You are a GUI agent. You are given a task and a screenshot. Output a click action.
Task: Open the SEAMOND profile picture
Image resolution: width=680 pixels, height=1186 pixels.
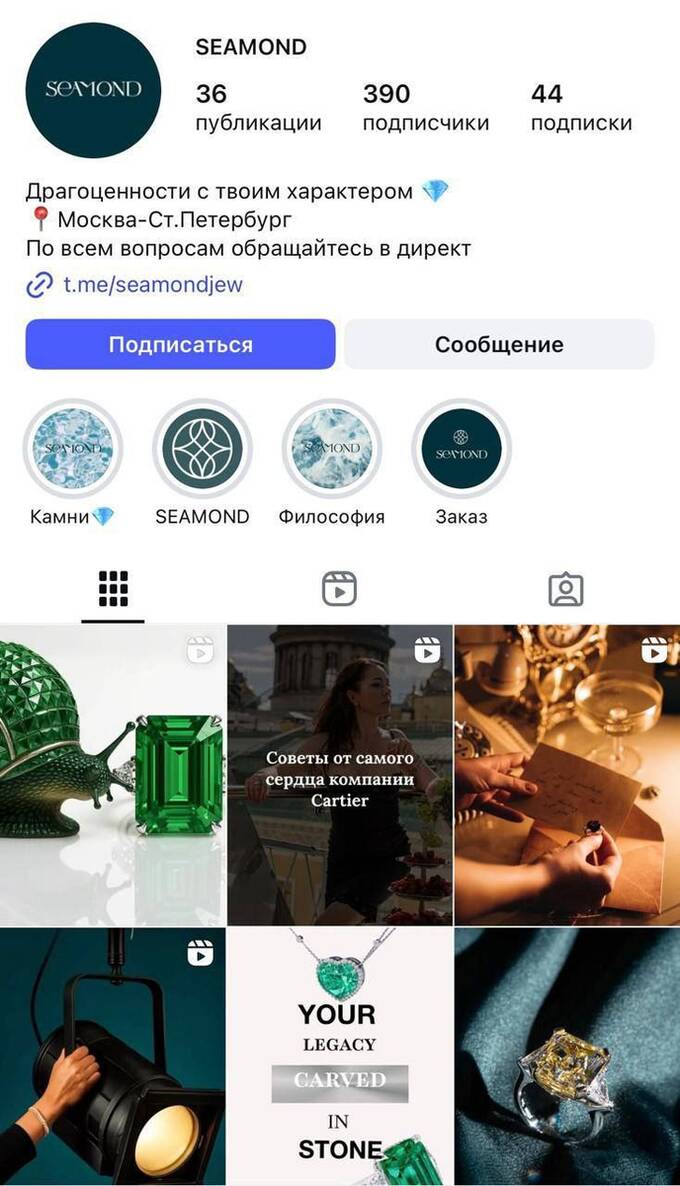[x=93, y=90]
